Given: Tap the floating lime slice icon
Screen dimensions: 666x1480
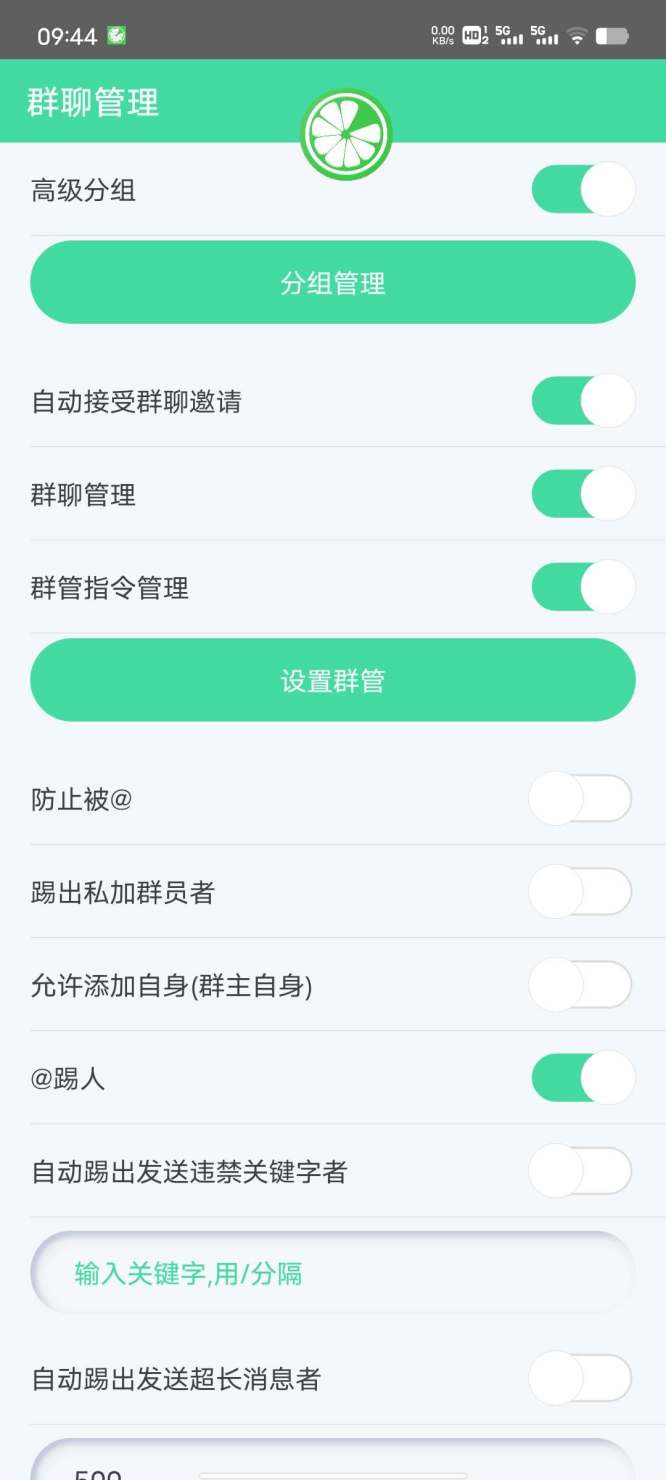Looking at the screenshot, I should [345, 135].
